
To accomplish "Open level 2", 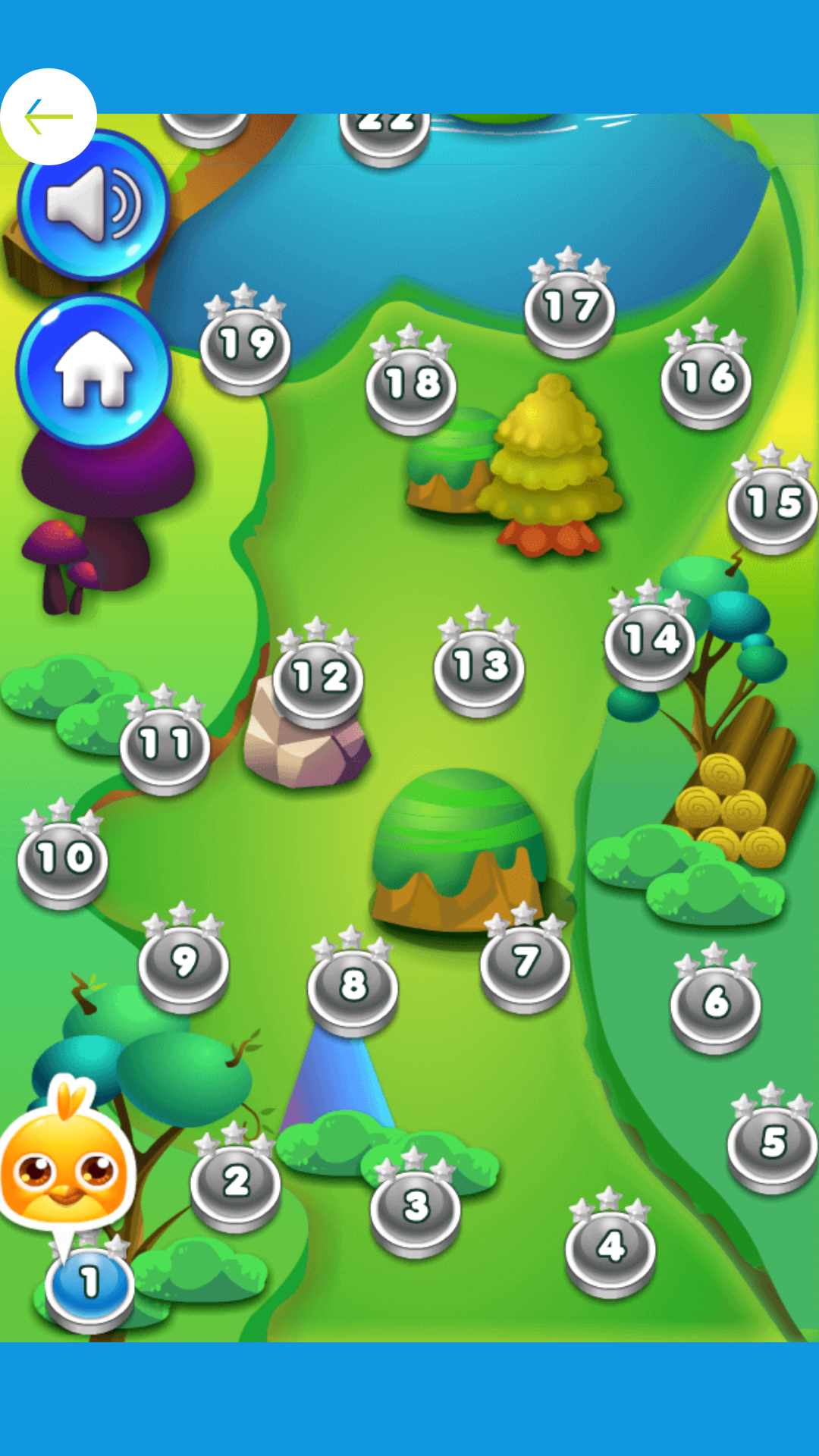I will click(x=235, y=1179).
